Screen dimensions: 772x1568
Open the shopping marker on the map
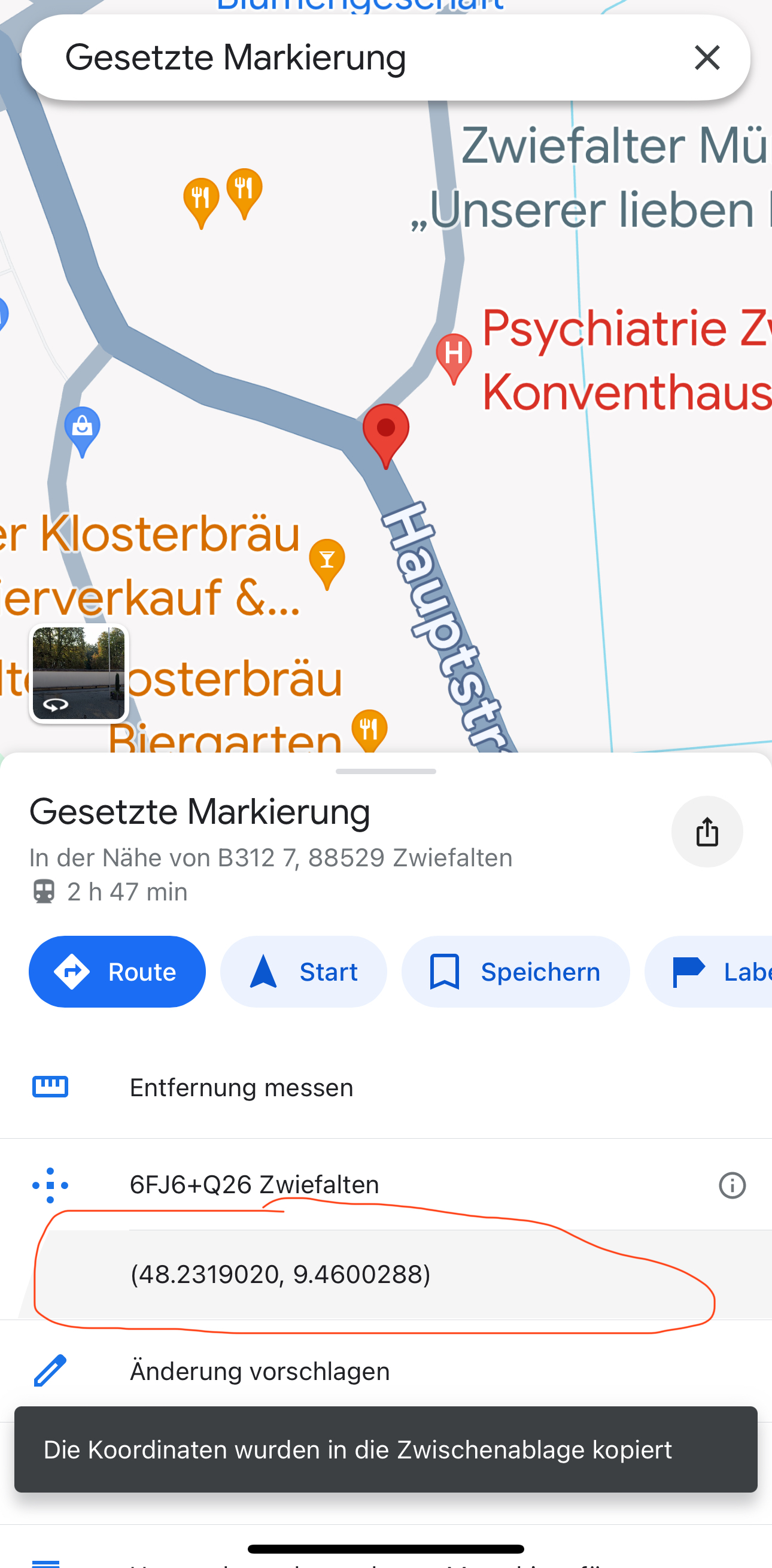(x=82, y=429)
